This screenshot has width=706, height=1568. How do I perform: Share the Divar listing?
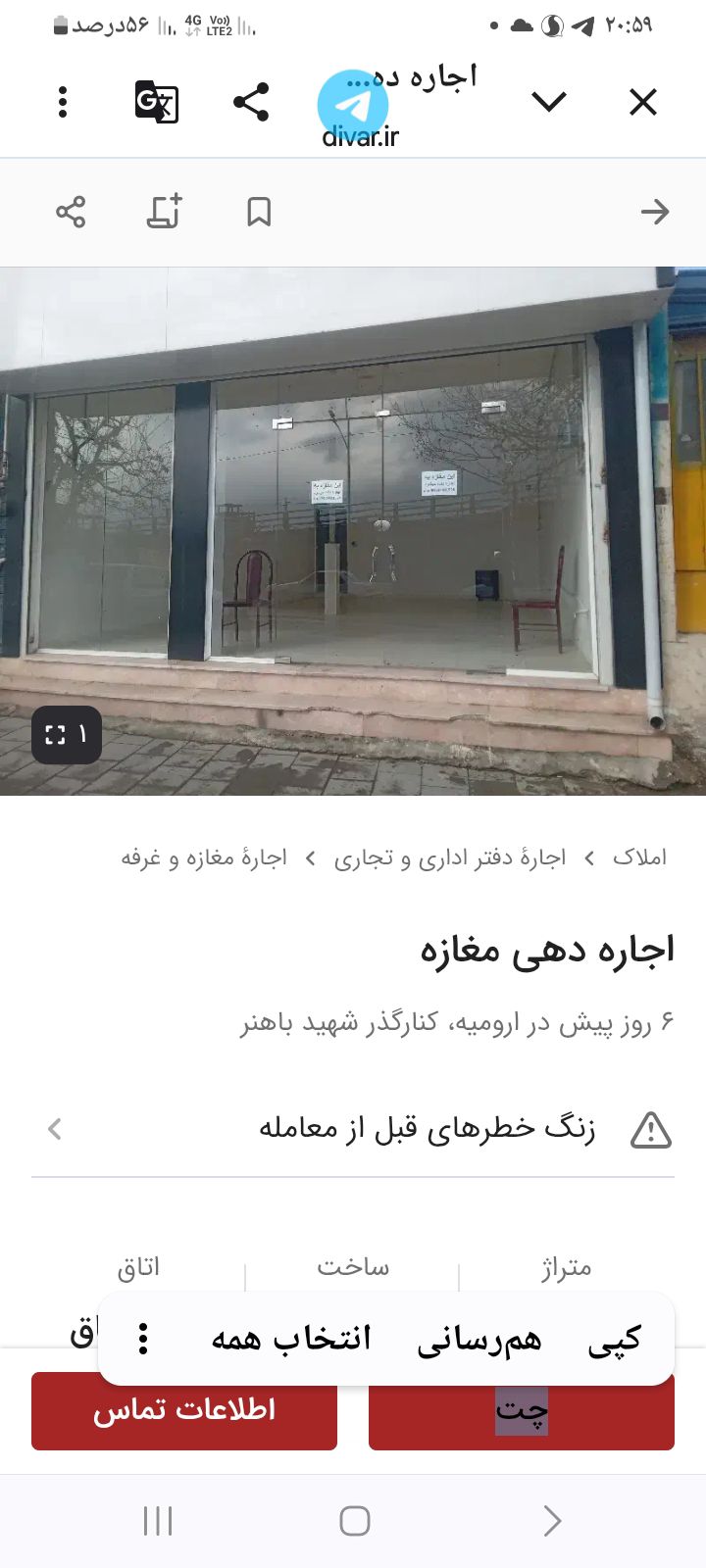(71, 212)
